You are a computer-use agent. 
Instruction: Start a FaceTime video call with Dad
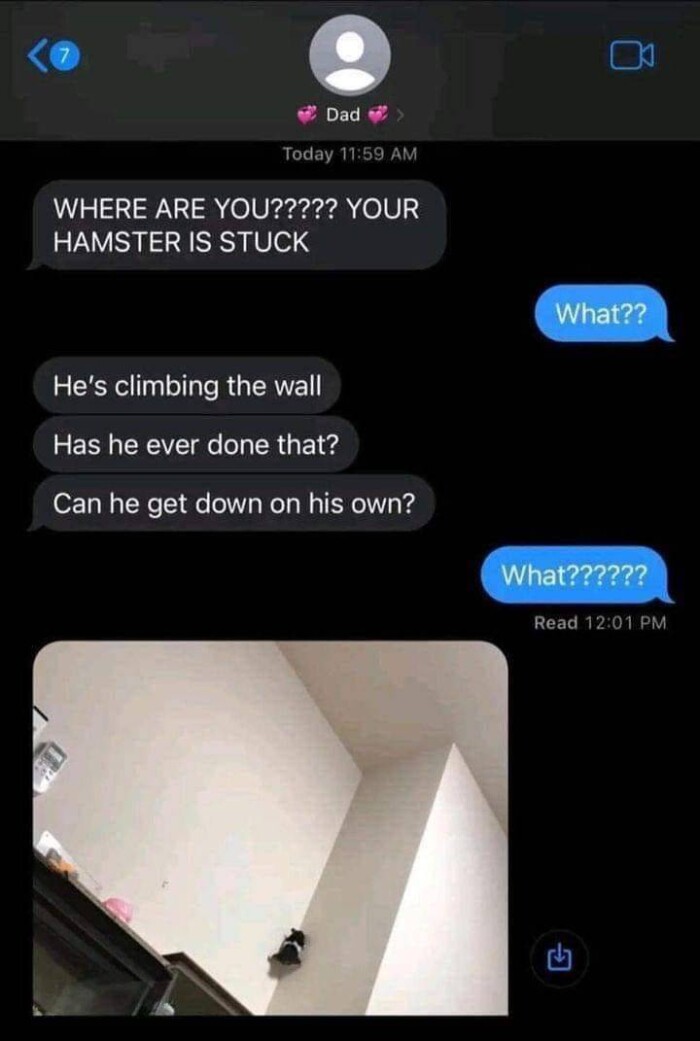point(633,57)
